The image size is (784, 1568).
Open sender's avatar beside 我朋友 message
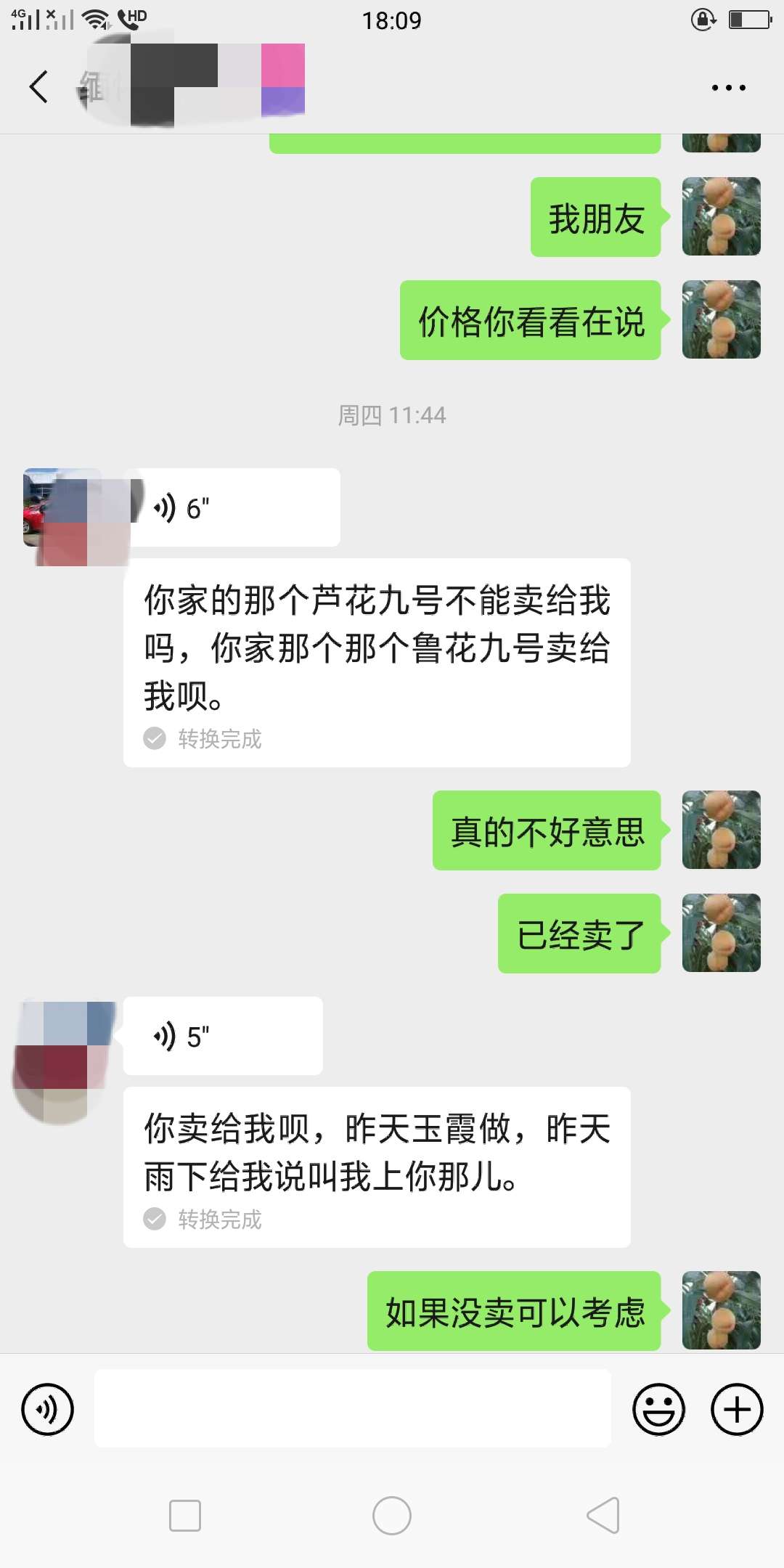click(721, 217)
